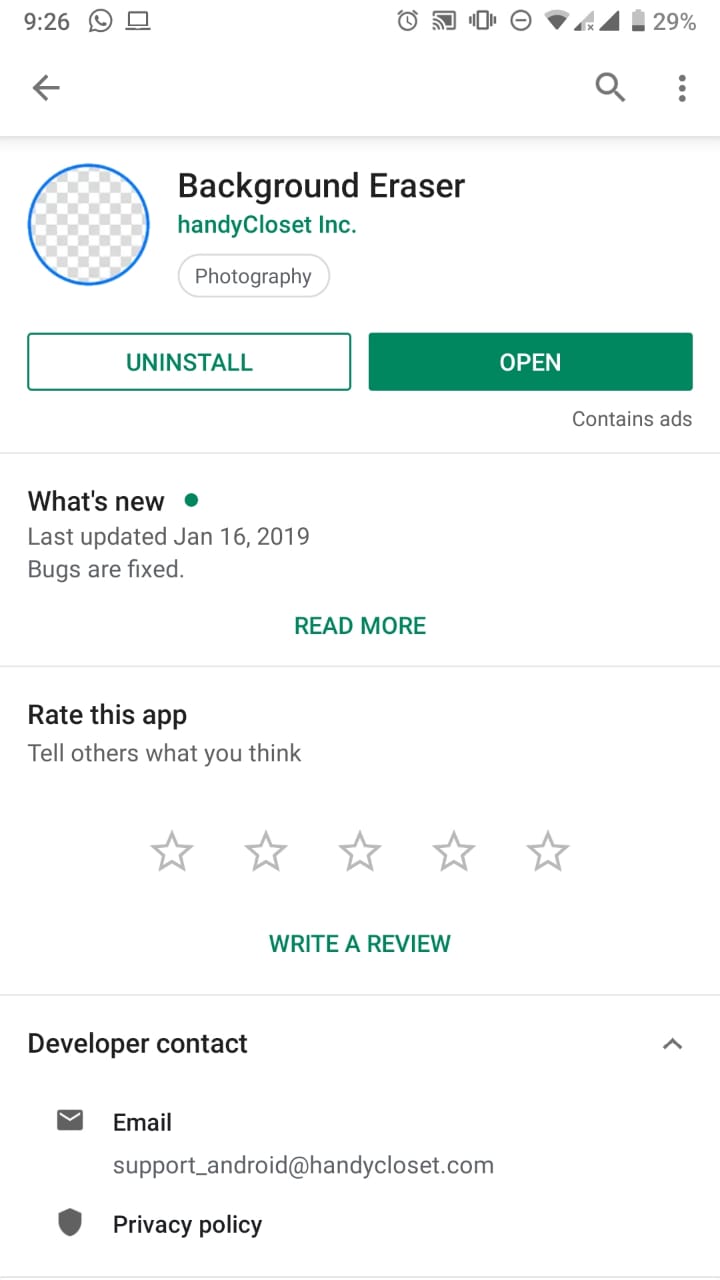Tap READ MORE under What's new
The height and width of the screenshot is (1280, 720).
click(360, 626)
